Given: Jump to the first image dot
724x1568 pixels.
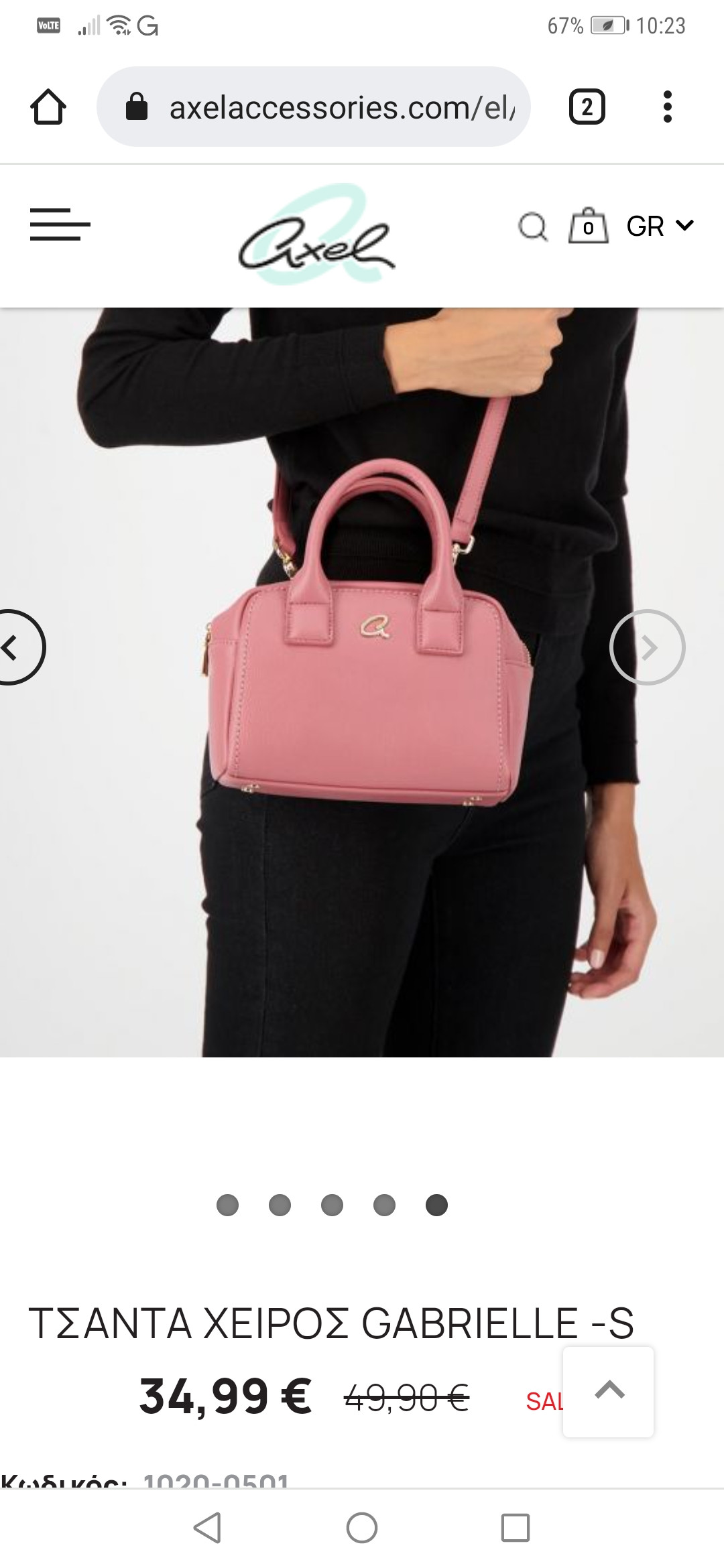Looking at the screenshot, I should click(x=228, y=1205).
